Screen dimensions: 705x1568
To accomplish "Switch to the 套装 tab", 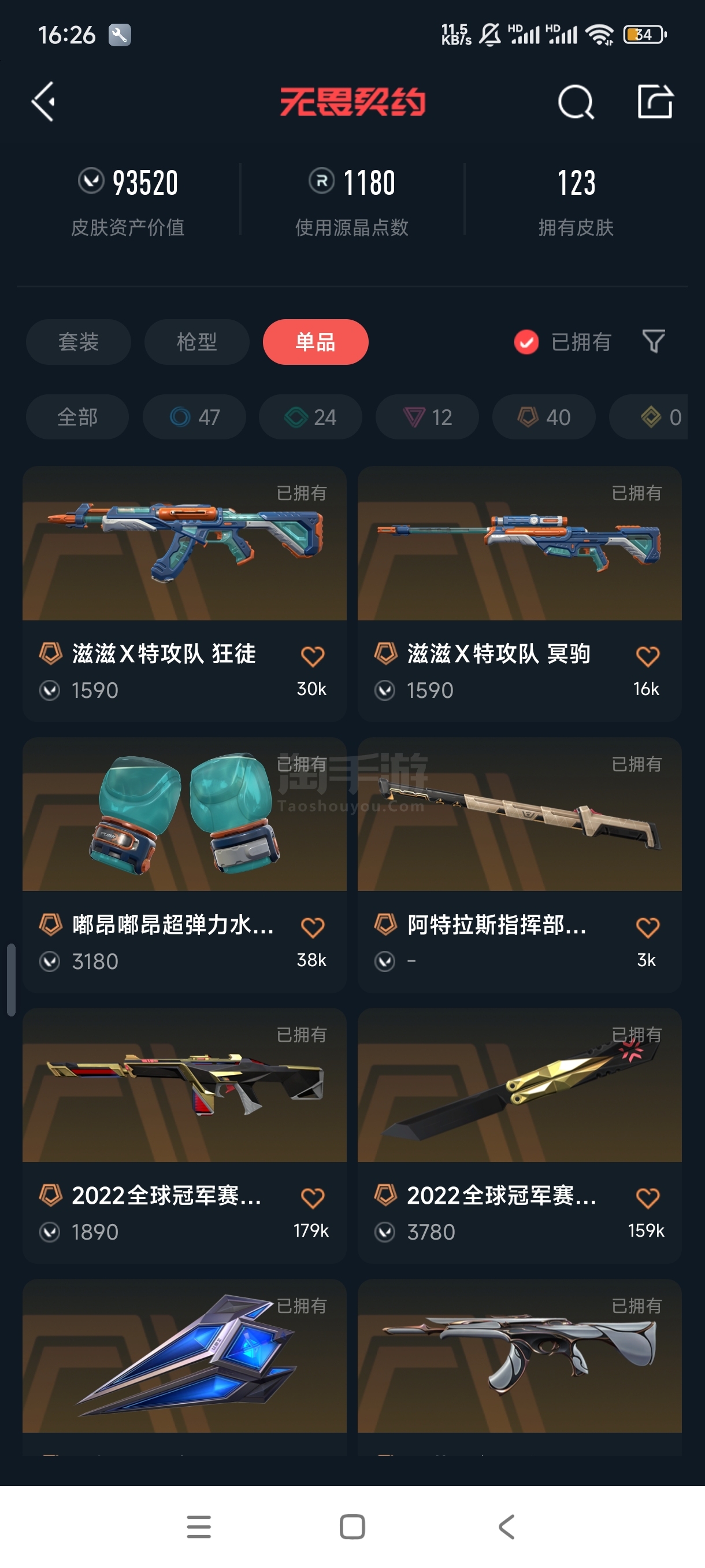I will (x=79, y=342).
